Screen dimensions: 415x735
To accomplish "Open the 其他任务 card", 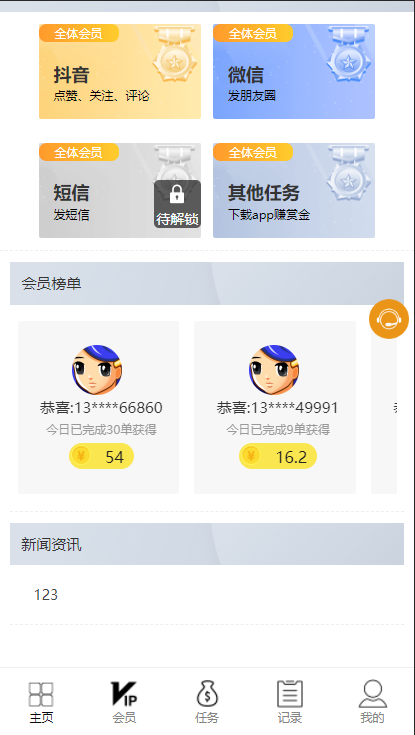I will pos(294,190).
